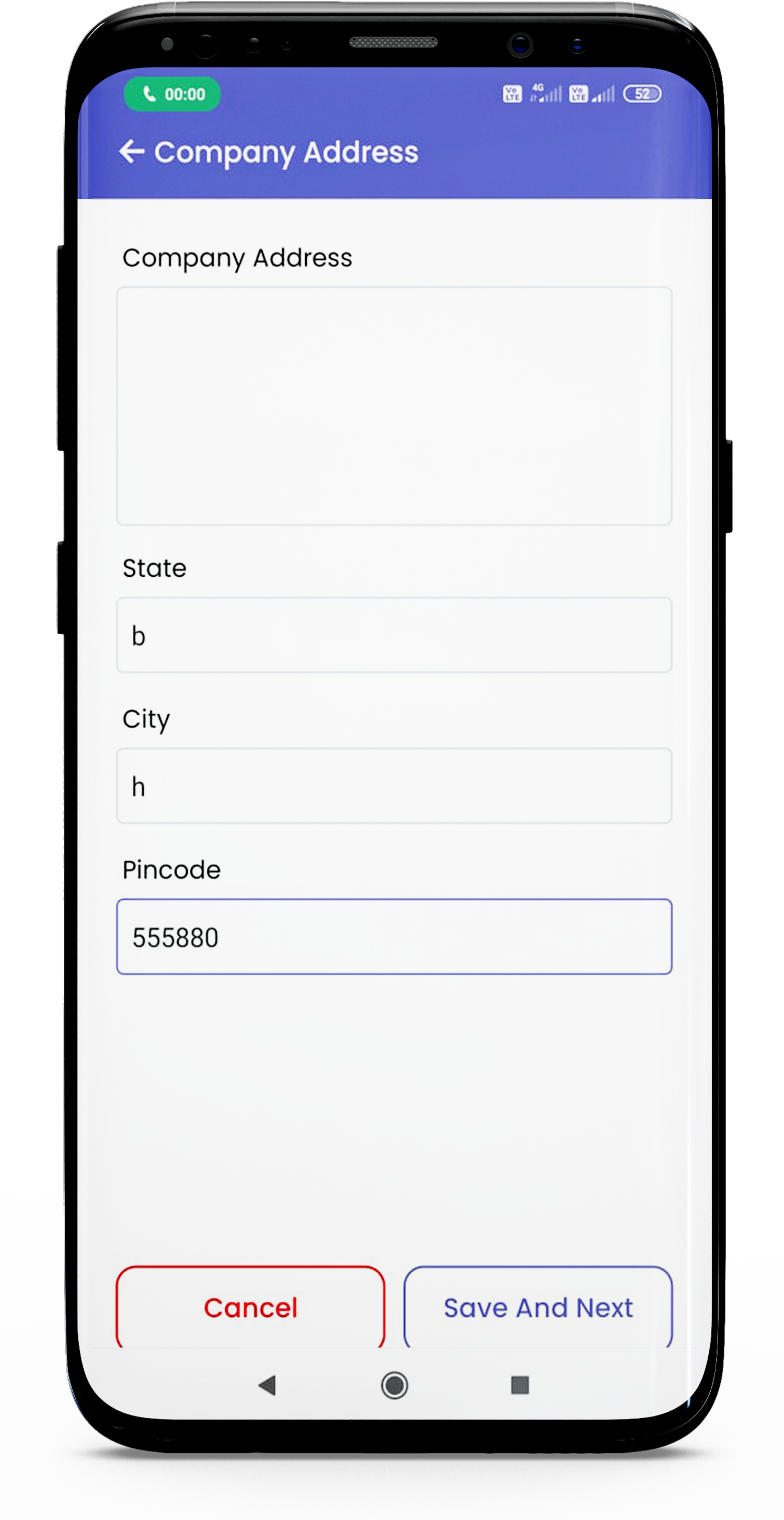Cancel the company address form
This screenshot has width=784, height=1520.
[x=251, y=1308]
